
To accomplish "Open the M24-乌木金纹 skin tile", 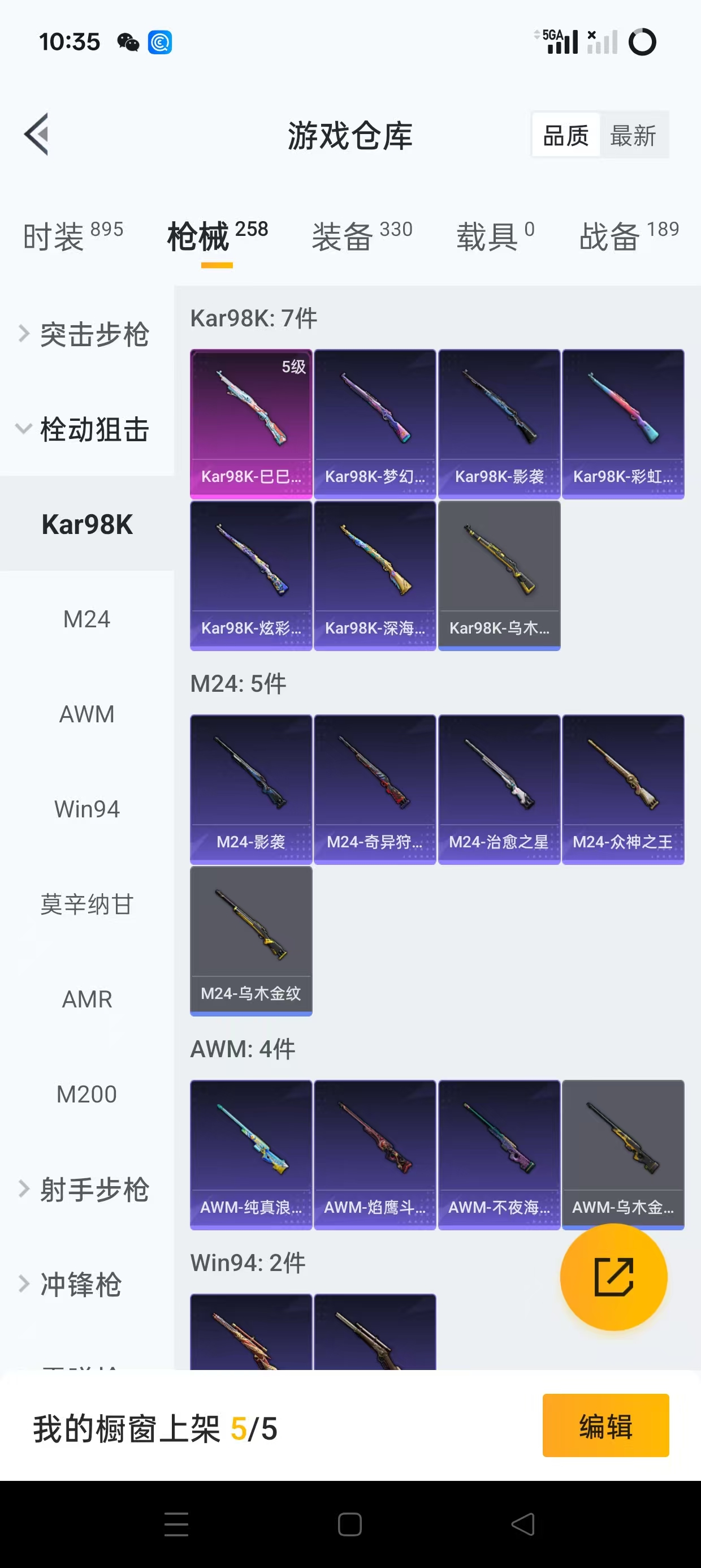I will (x=250, y=941).
